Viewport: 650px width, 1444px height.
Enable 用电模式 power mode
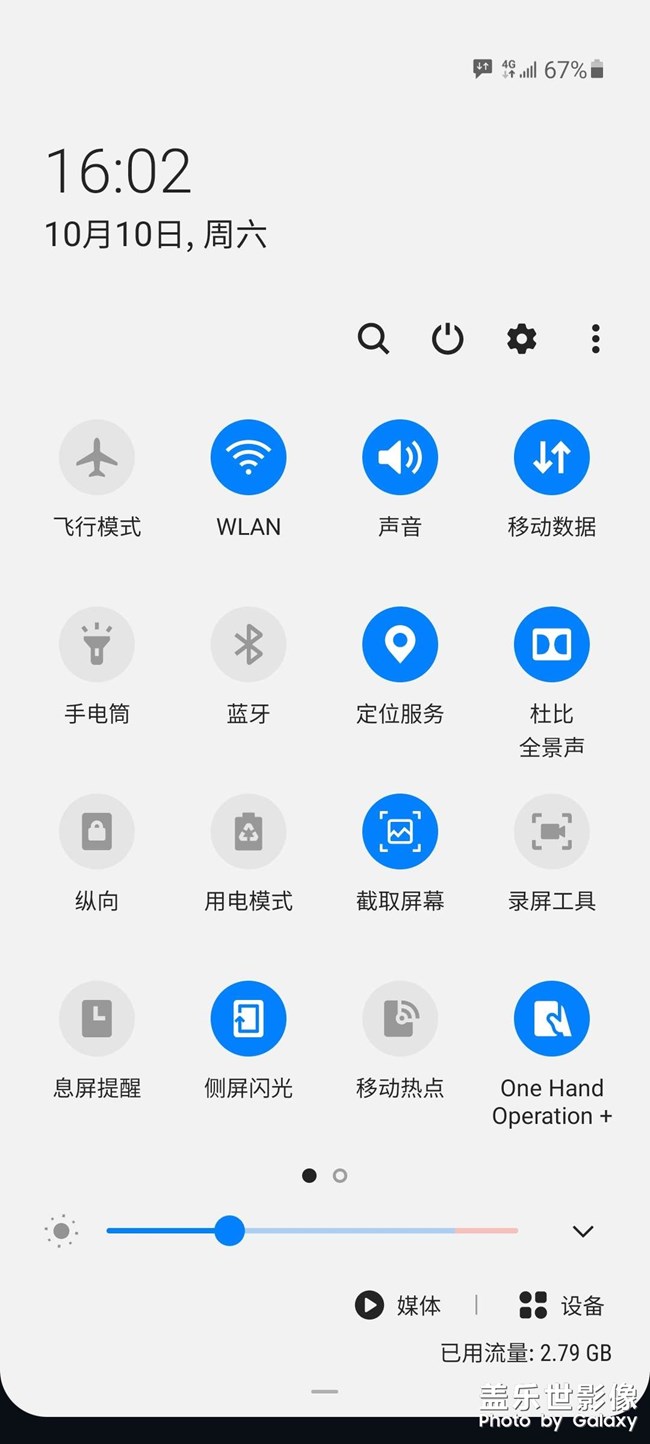tap(248, 832)
